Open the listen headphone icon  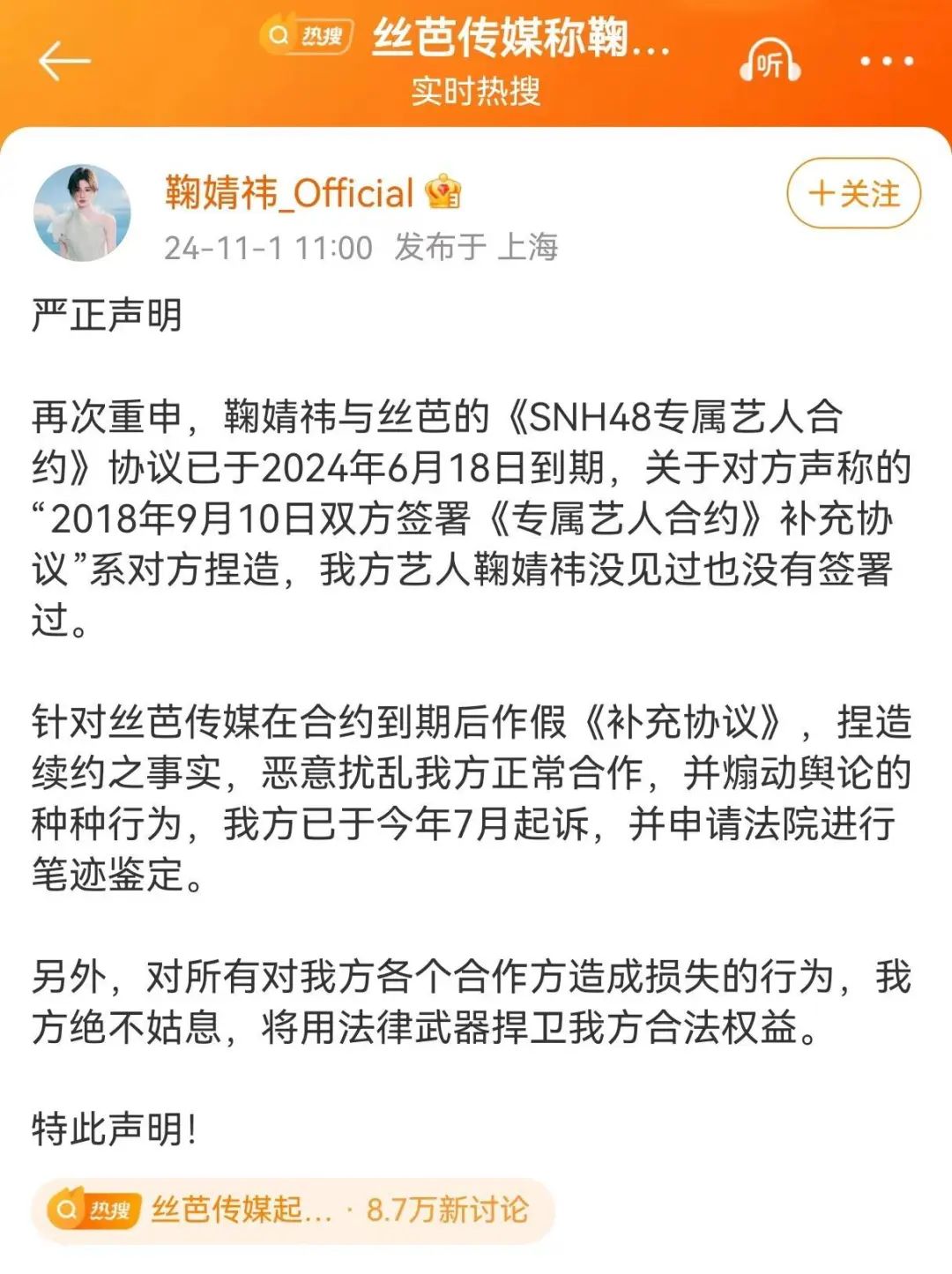[770, 62]
